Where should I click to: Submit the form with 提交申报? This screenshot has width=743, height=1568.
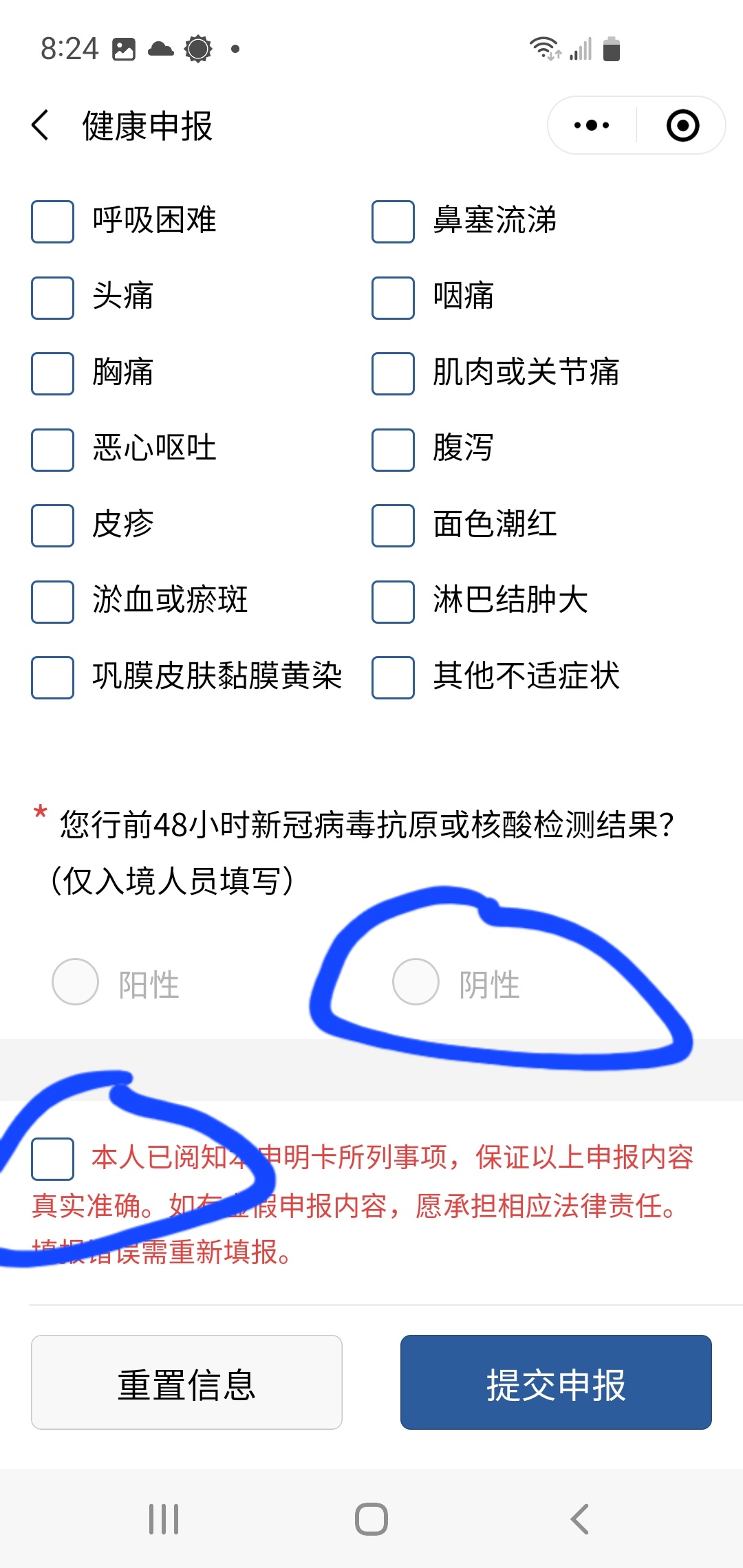[556, 1382]
